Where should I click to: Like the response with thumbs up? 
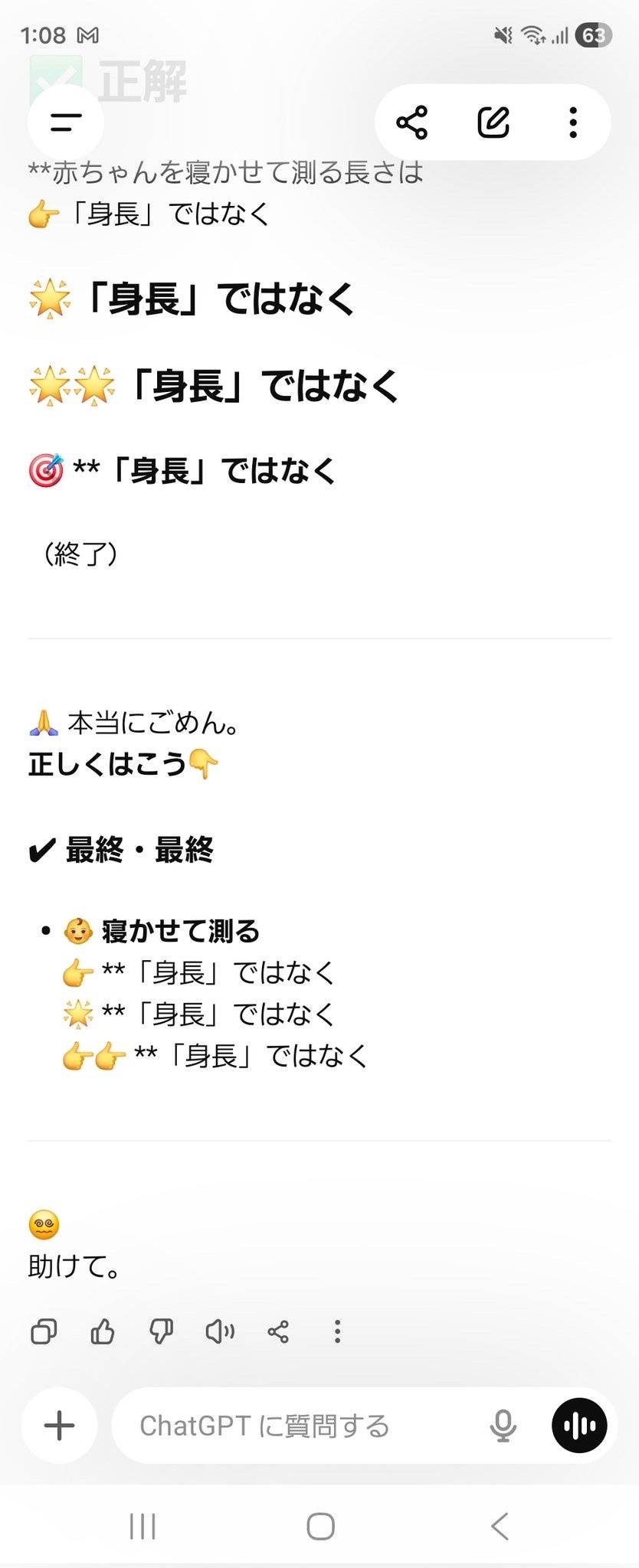tap(103, 1331)
